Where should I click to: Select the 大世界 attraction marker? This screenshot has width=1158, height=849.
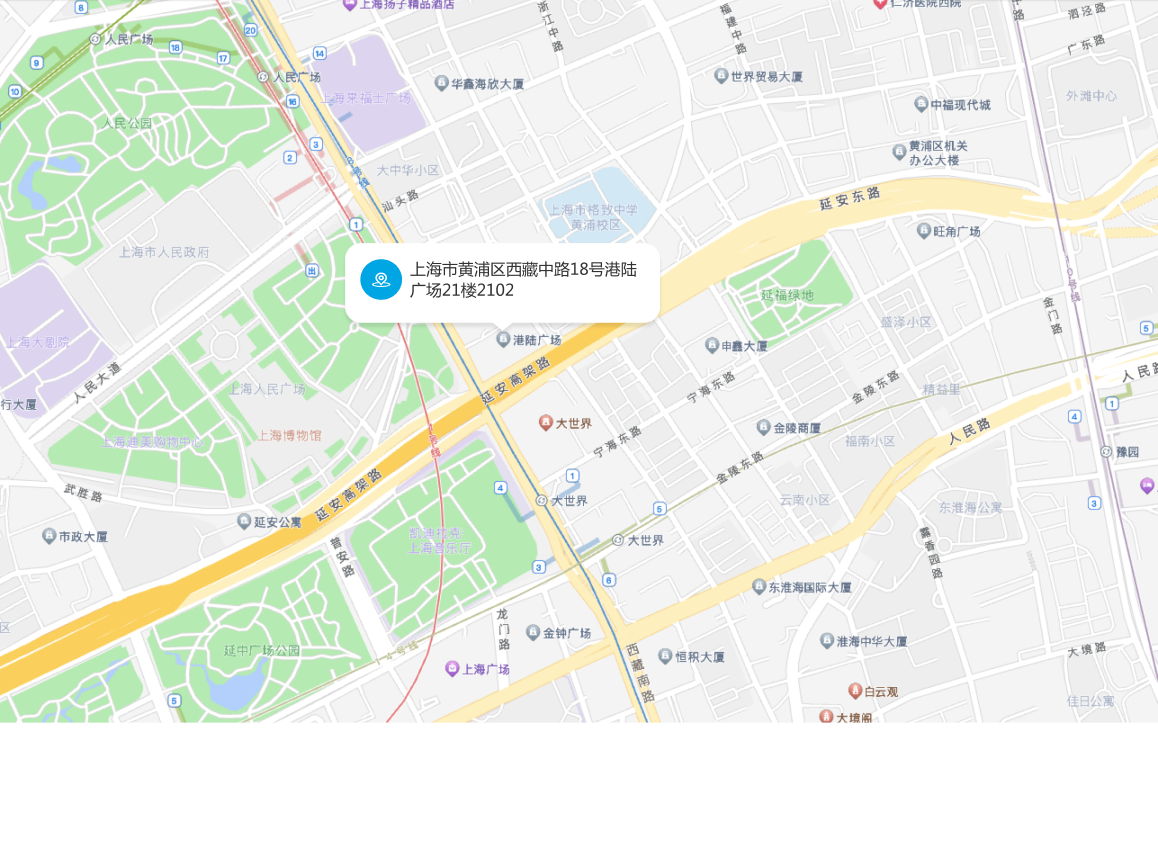(x=546, y=423)
